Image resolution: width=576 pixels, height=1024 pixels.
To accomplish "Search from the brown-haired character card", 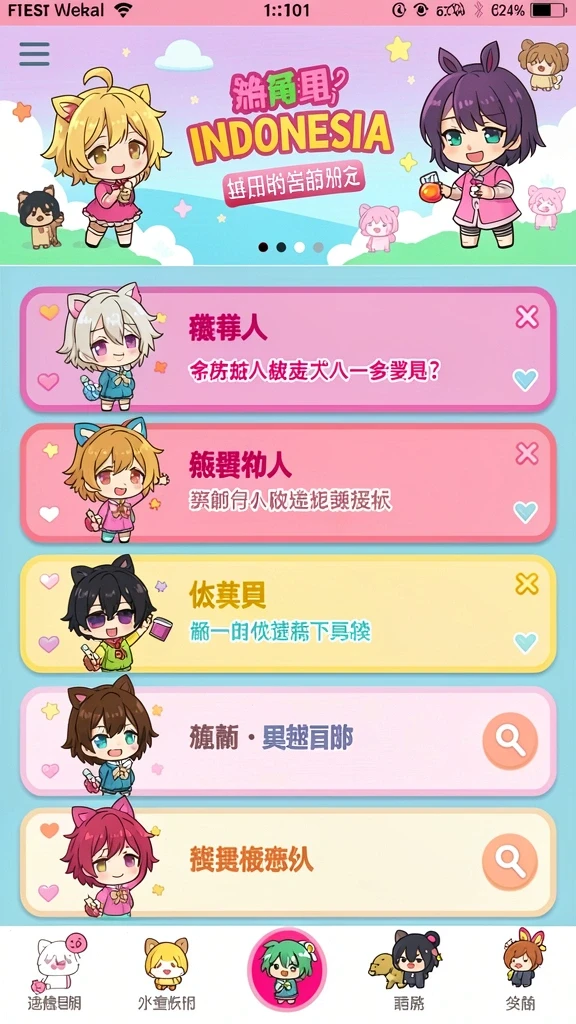I will click(x=510, y=741).
